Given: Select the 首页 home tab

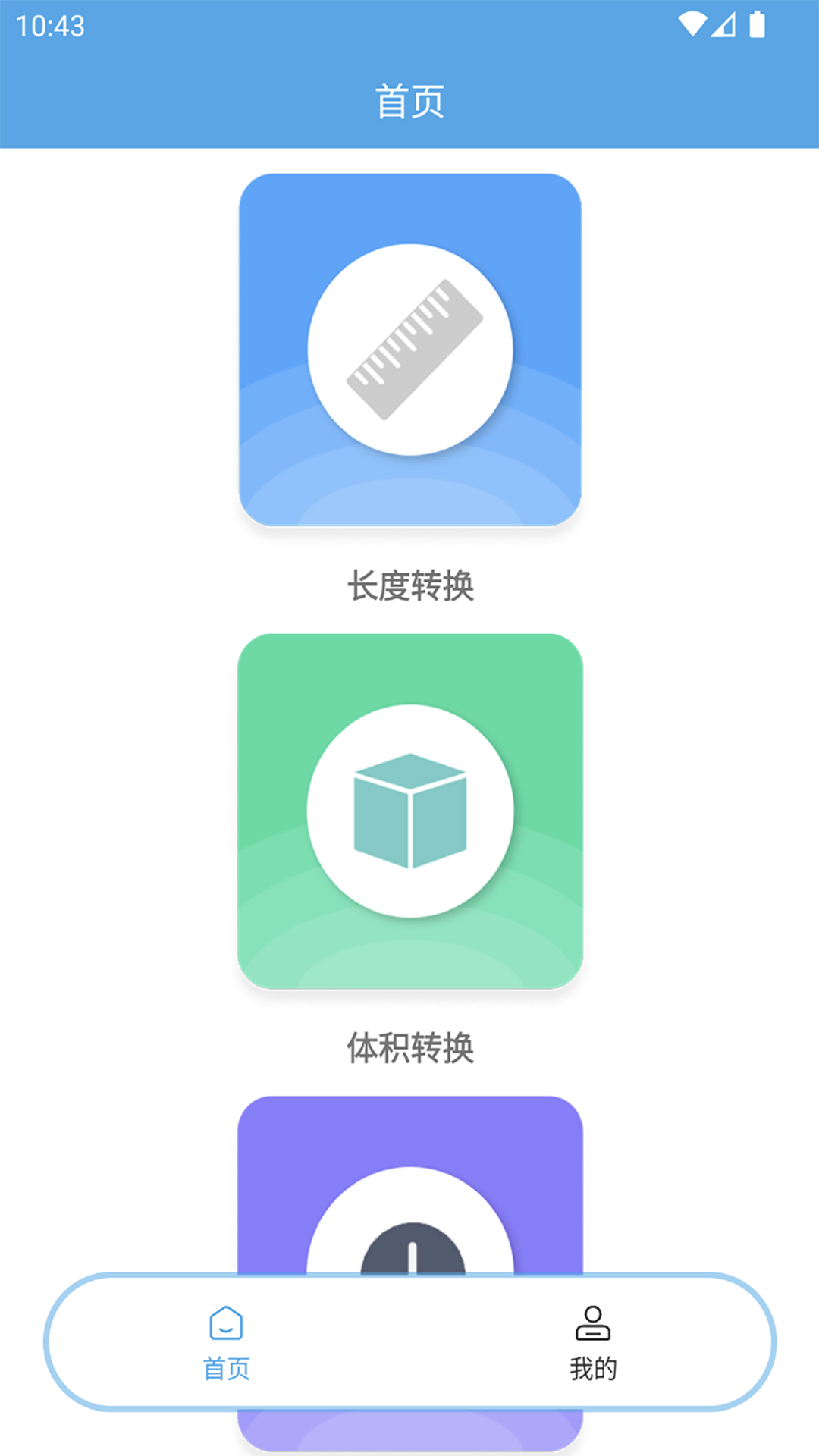Looking at the screenshot, I should (226, 1342).
